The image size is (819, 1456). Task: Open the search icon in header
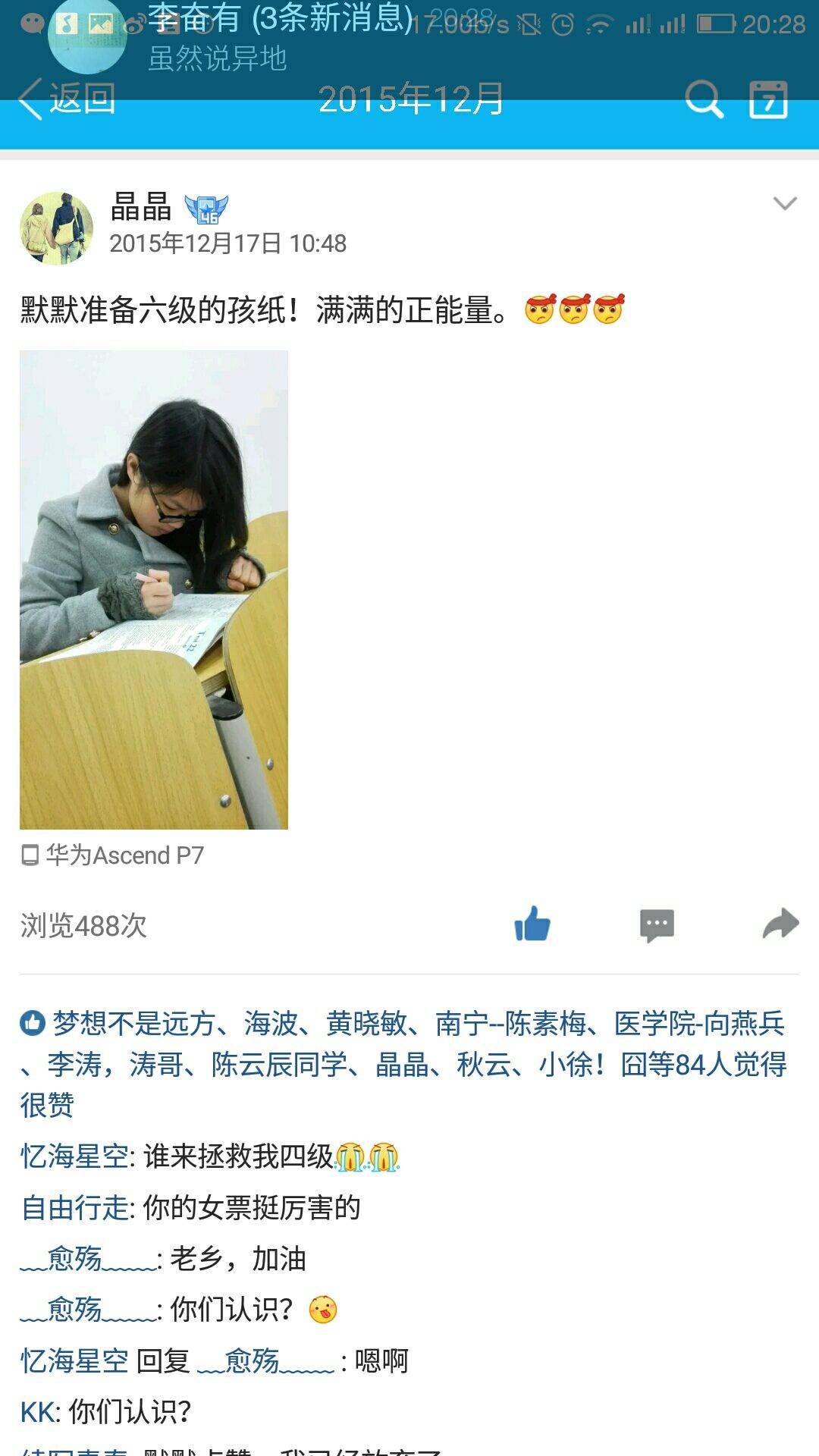tap(704, 99)
